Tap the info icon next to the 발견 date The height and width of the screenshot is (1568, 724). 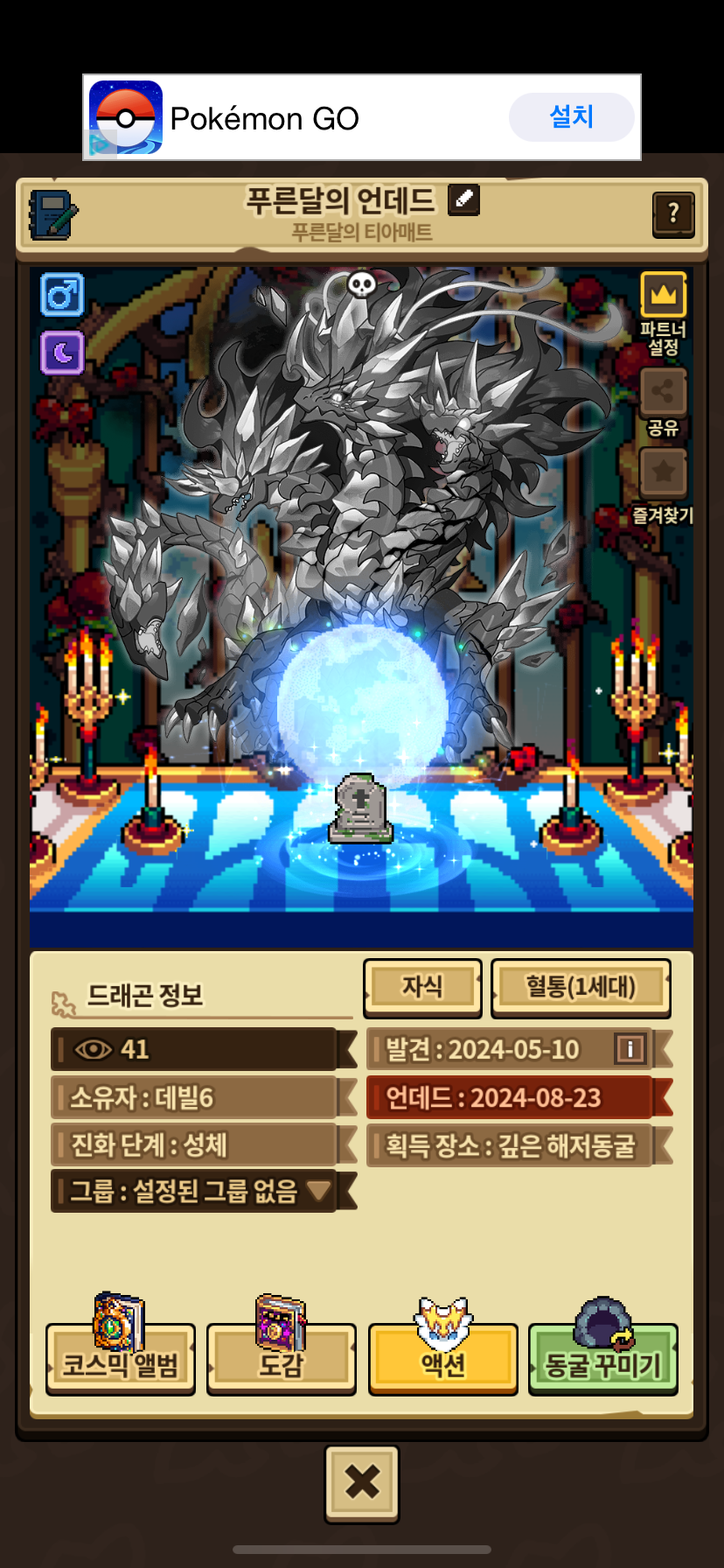coord(630,1048)
